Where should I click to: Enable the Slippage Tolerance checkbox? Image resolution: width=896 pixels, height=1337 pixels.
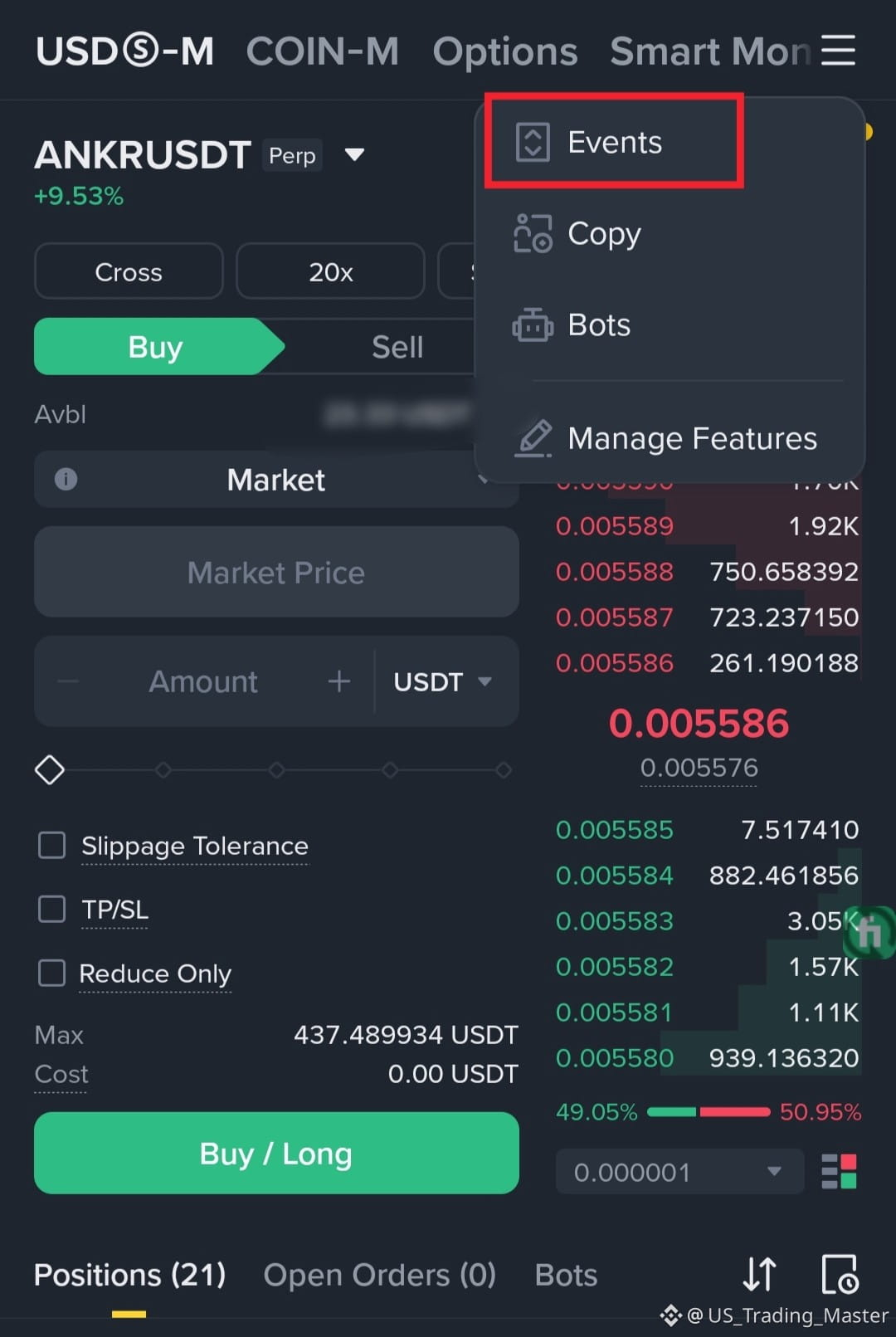tap(52, 846)
